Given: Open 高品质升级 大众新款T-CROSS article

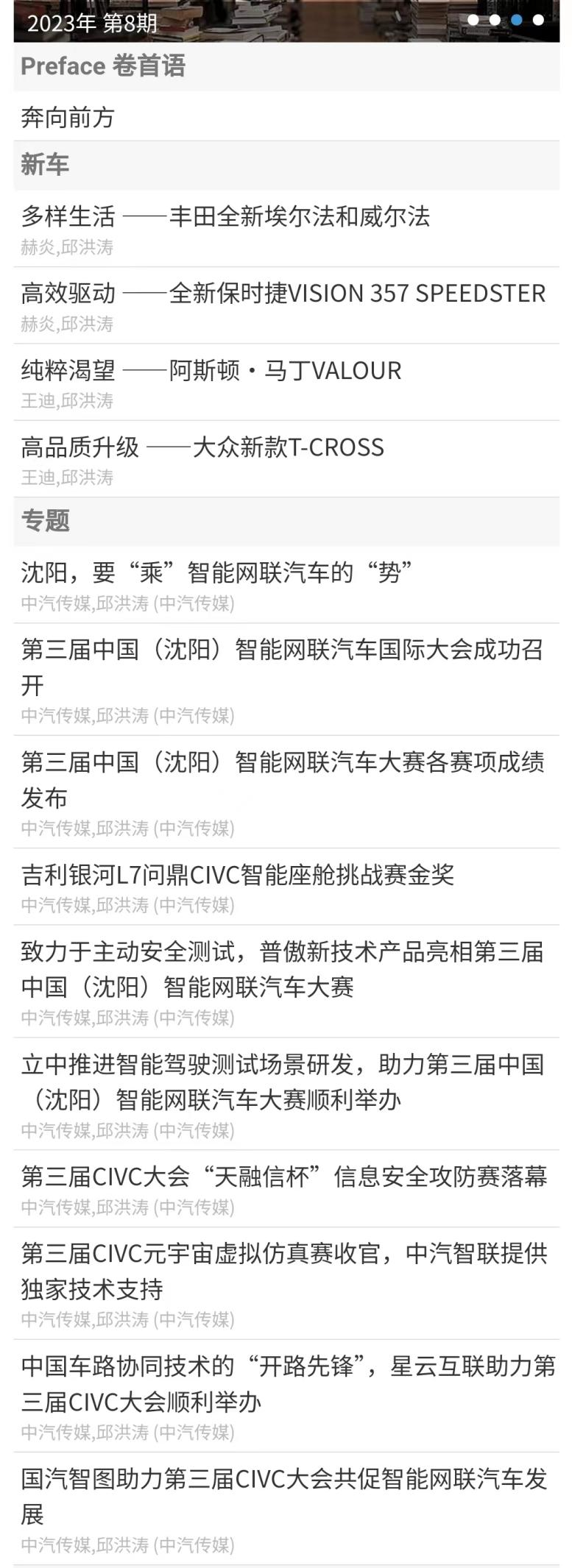Looking at the screenshot, I should pyautogui.click(x=286, y=459).
